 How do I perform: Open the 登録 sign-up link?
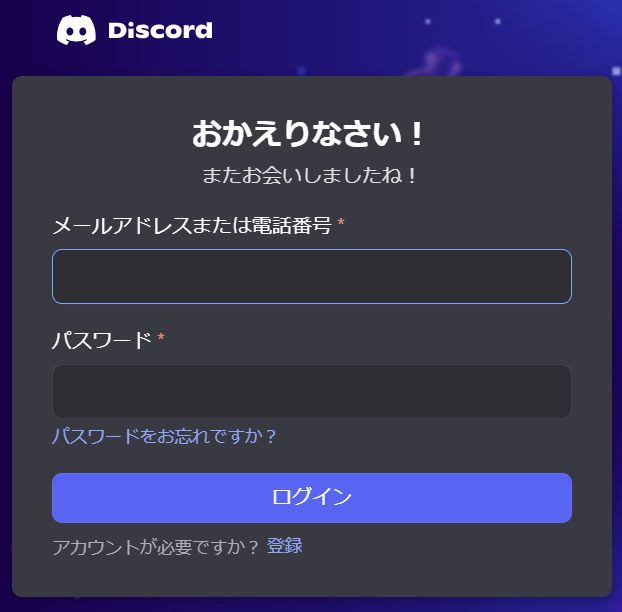[285, 546]
